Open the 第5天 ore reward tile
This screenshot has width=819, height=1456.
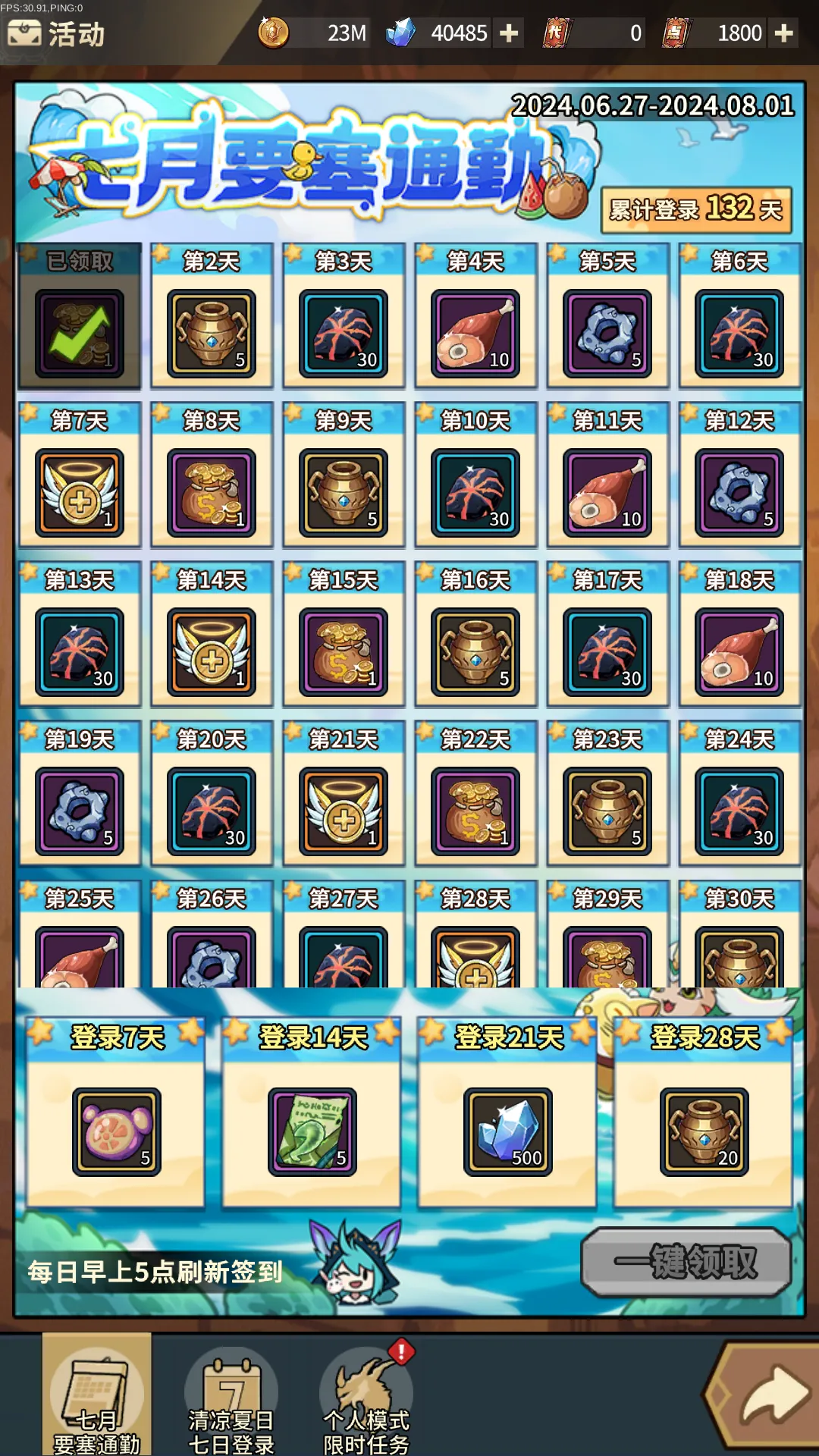[607, 332]
